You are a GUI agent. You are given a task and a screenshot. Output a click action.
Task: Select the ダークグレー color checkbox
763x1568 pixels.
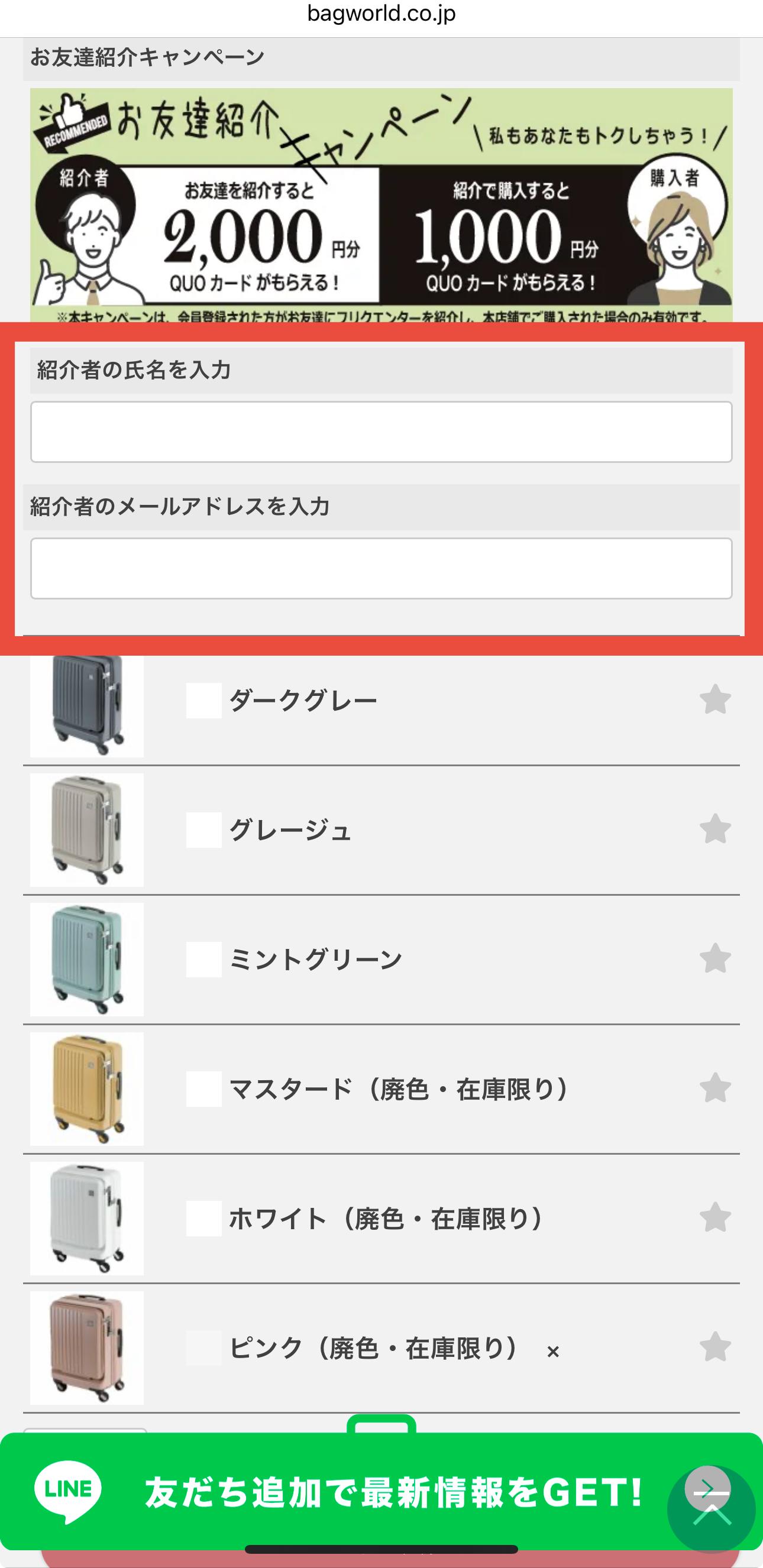[x=204, y=701]
